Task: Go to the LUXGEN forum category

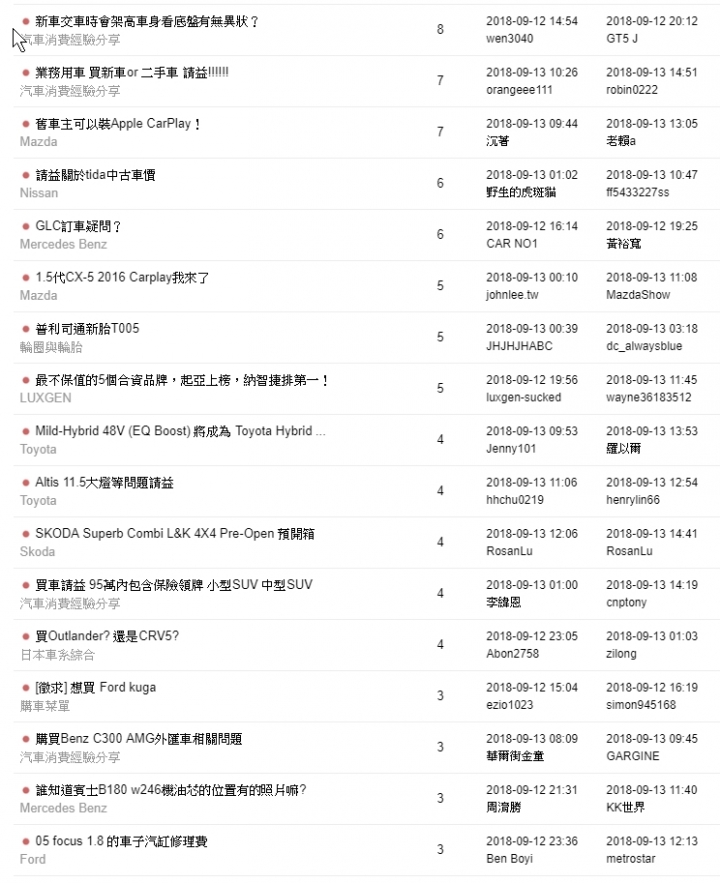Action: (x=46, y=398)
